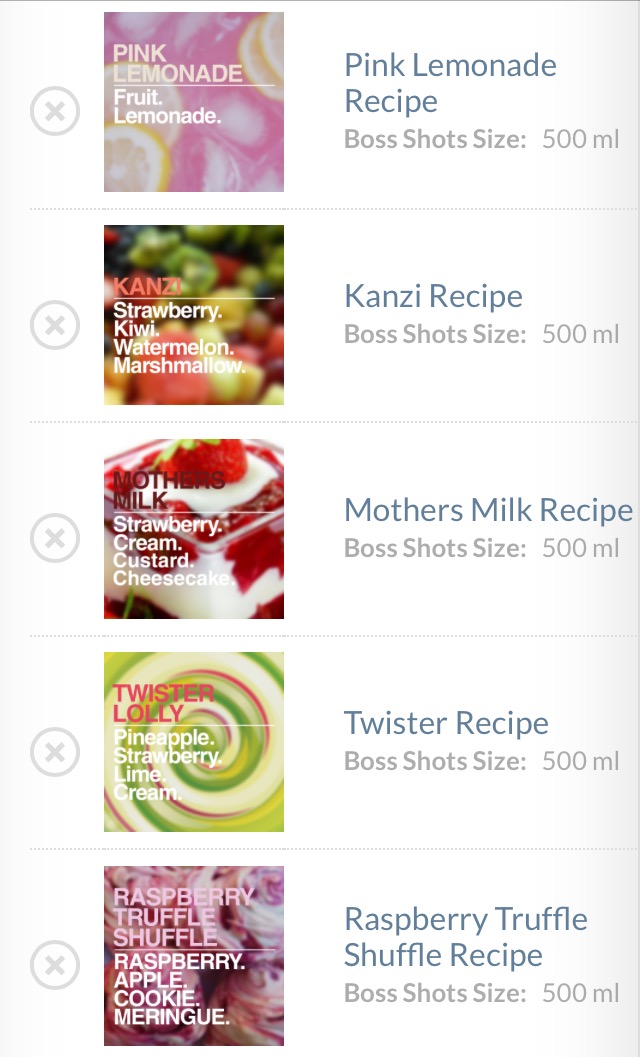Select the Raspberry Truffle Shuffle product image

coord(194,956)
